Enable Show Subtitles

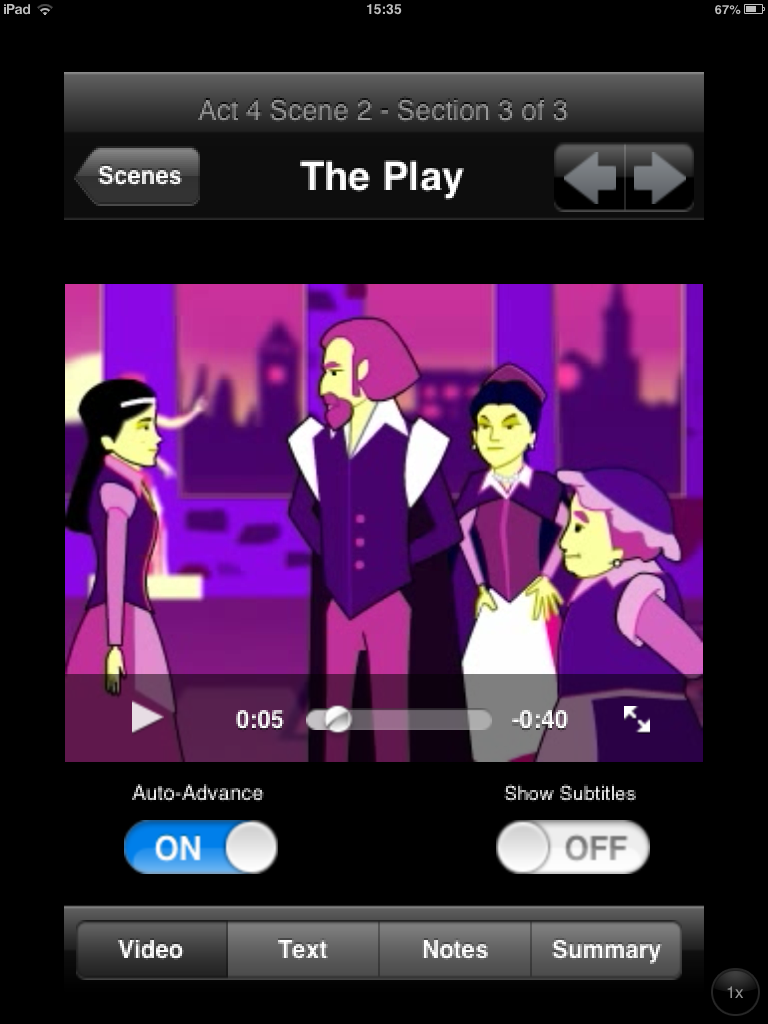[573, 848]
